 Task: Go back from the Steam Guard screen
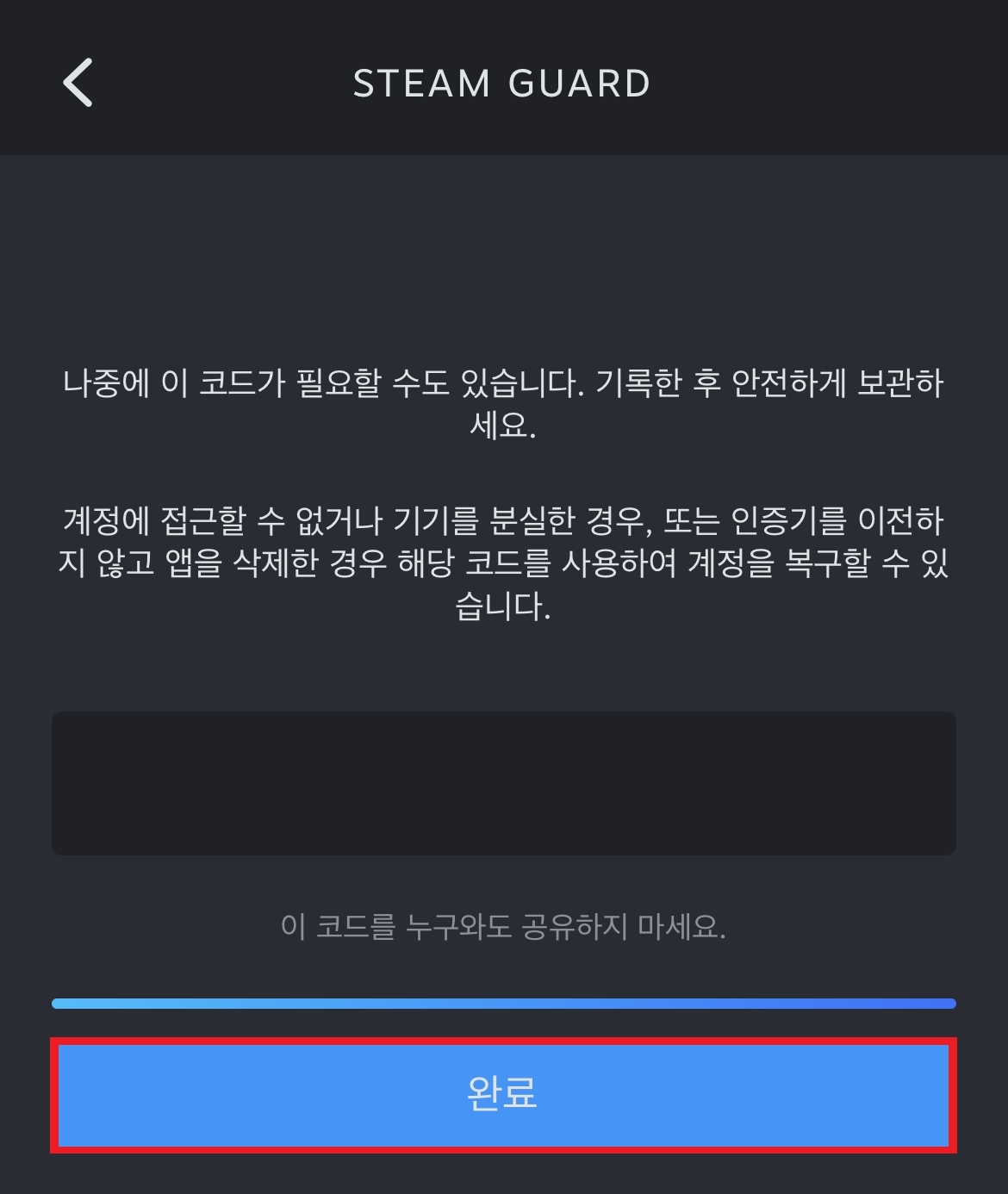click(78, 83)
